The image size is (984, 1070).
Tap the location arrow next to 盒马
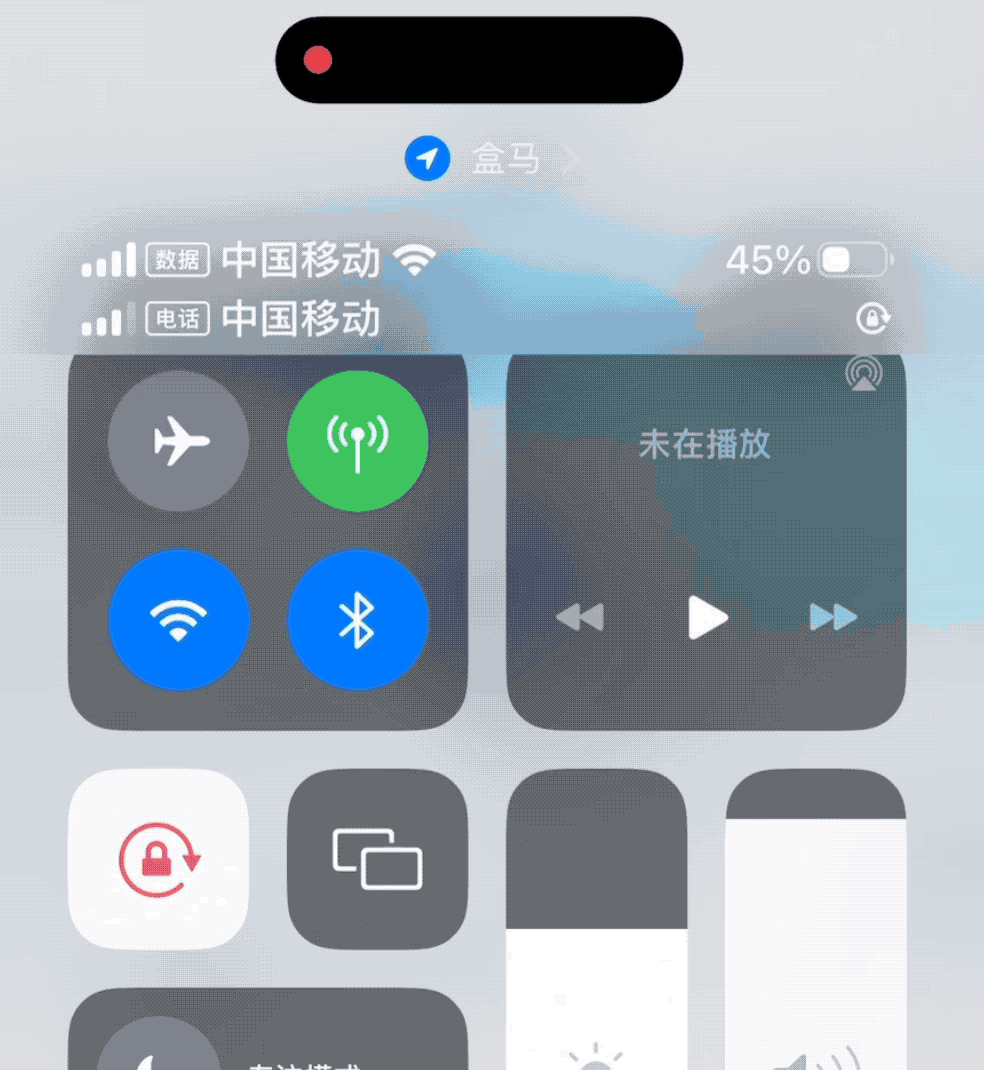(x=427, y=158)
